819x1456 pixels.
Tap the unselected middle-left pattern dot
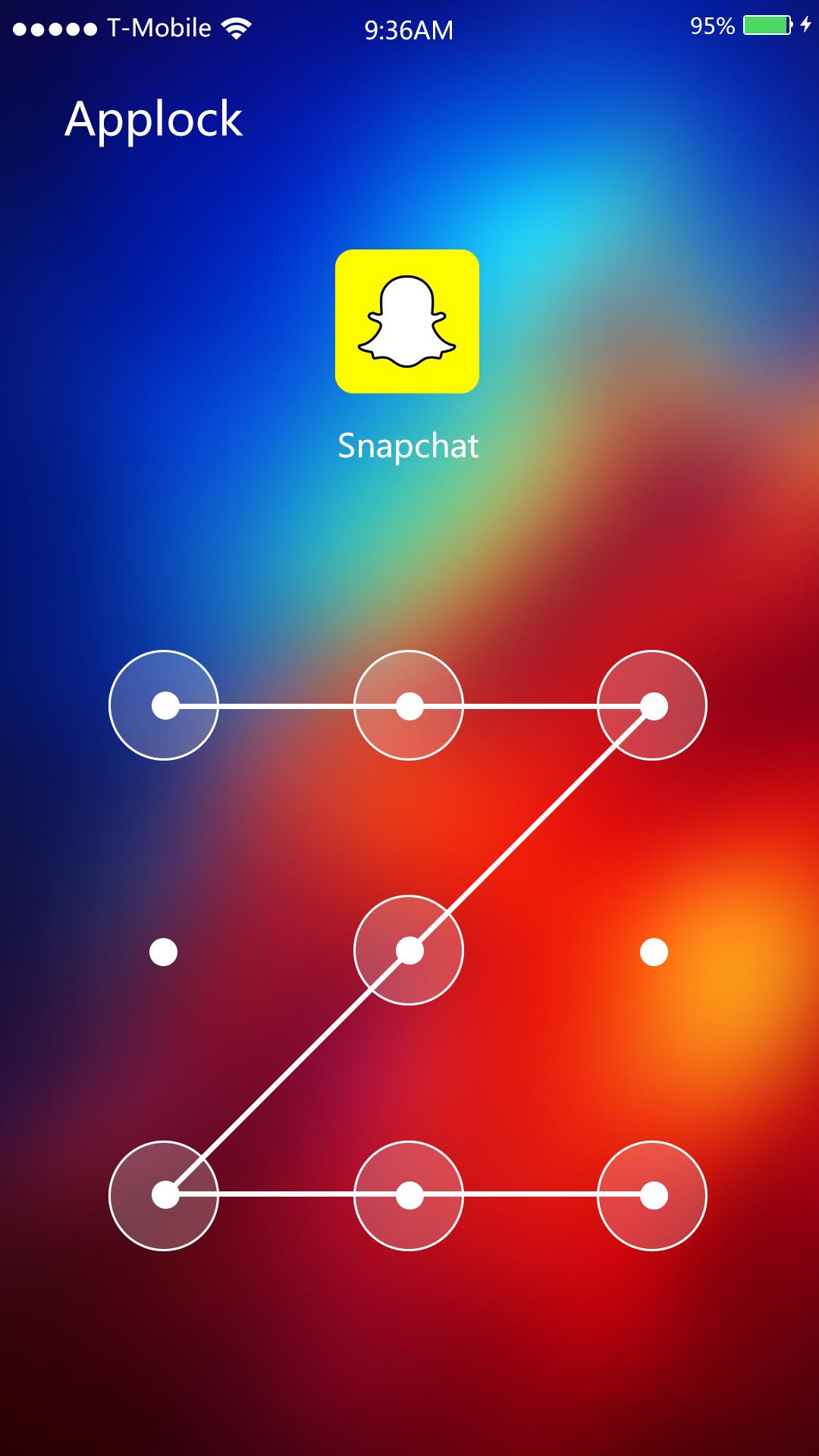coord(164,952)
